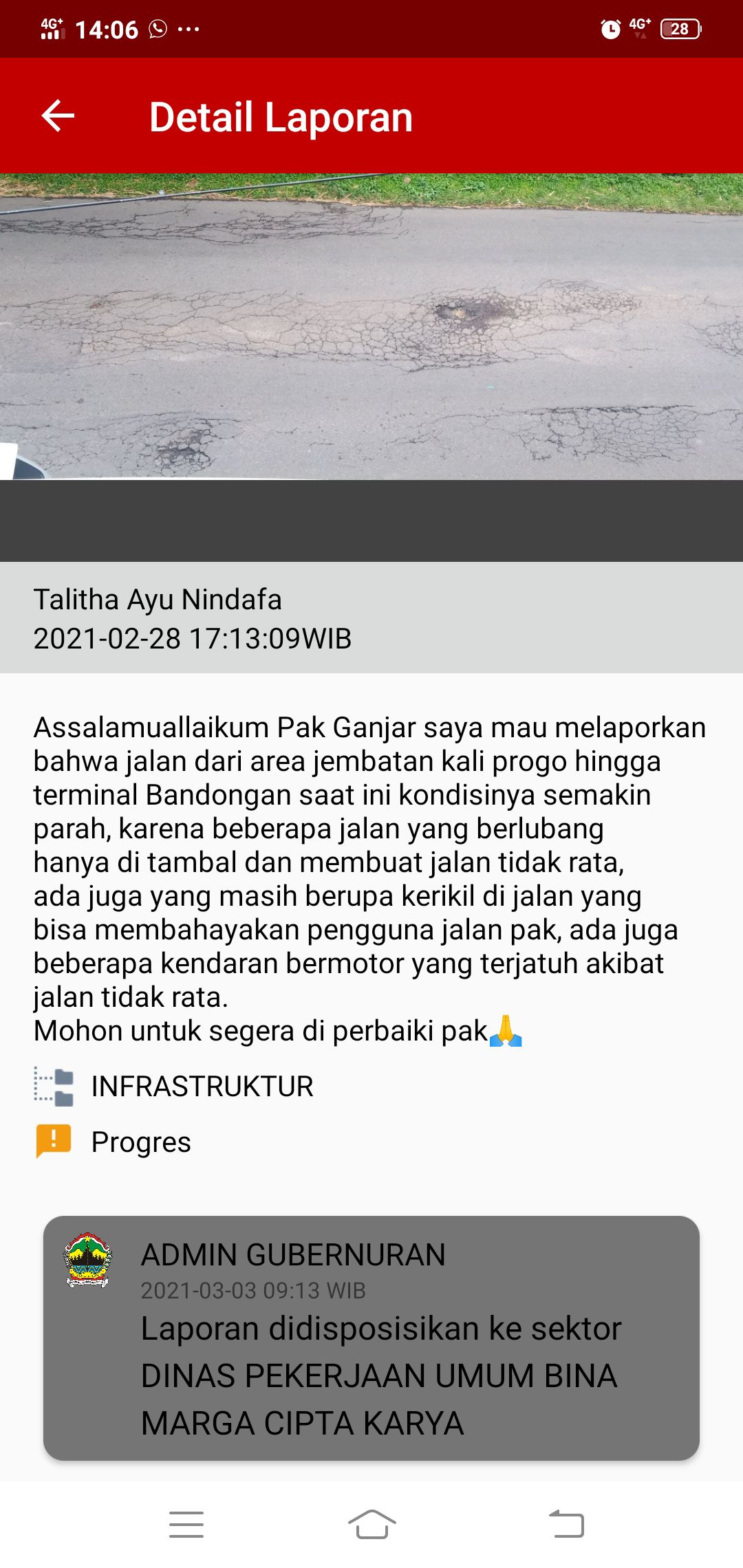
Task: Tap the battery indicator showing 28 percent
Action: (x=680, y=29)
